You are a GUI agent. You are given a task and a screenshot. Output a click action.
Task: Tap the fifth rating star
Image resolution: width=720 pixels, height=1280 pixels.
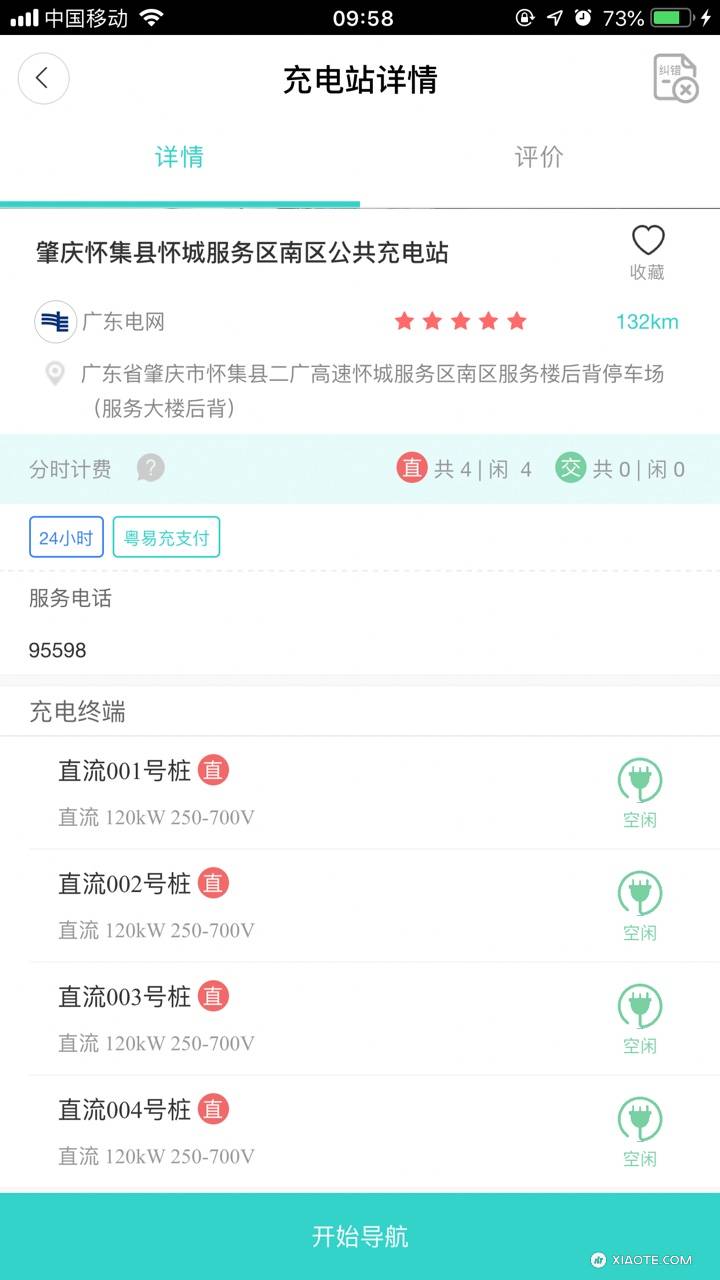(515, 321)
